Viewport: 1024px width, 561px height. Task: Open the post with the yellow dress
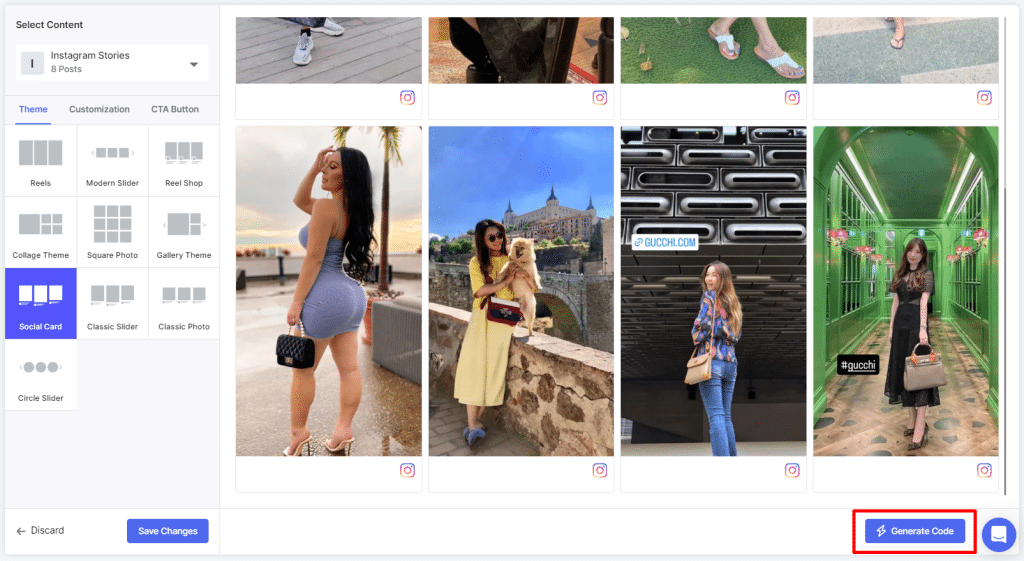coord(520,290)
